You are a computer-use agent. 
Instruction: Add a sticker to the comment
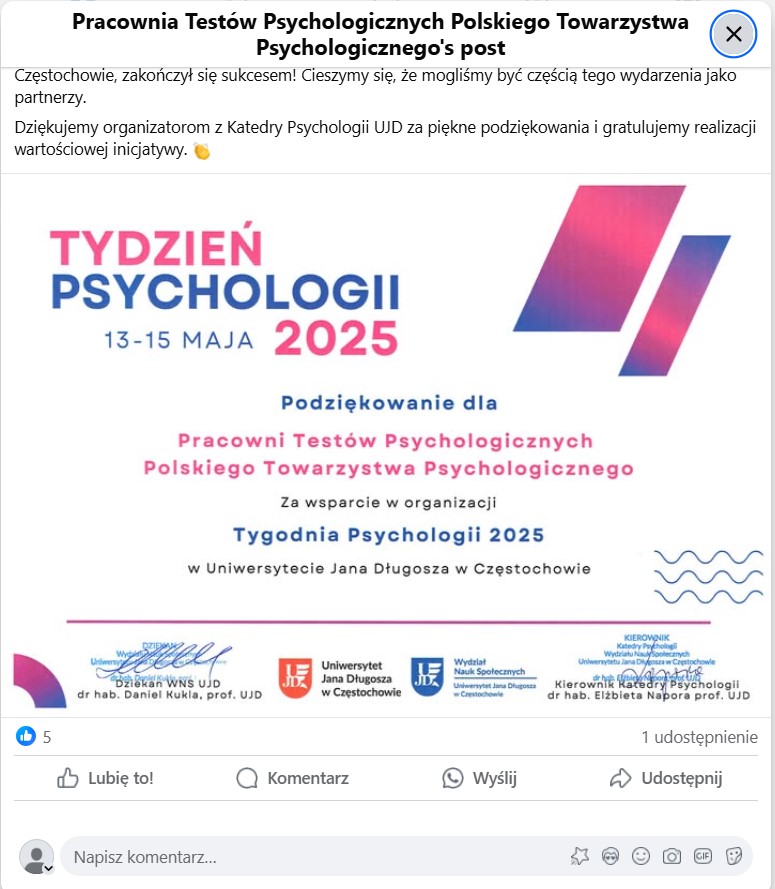tap(733, 856)
